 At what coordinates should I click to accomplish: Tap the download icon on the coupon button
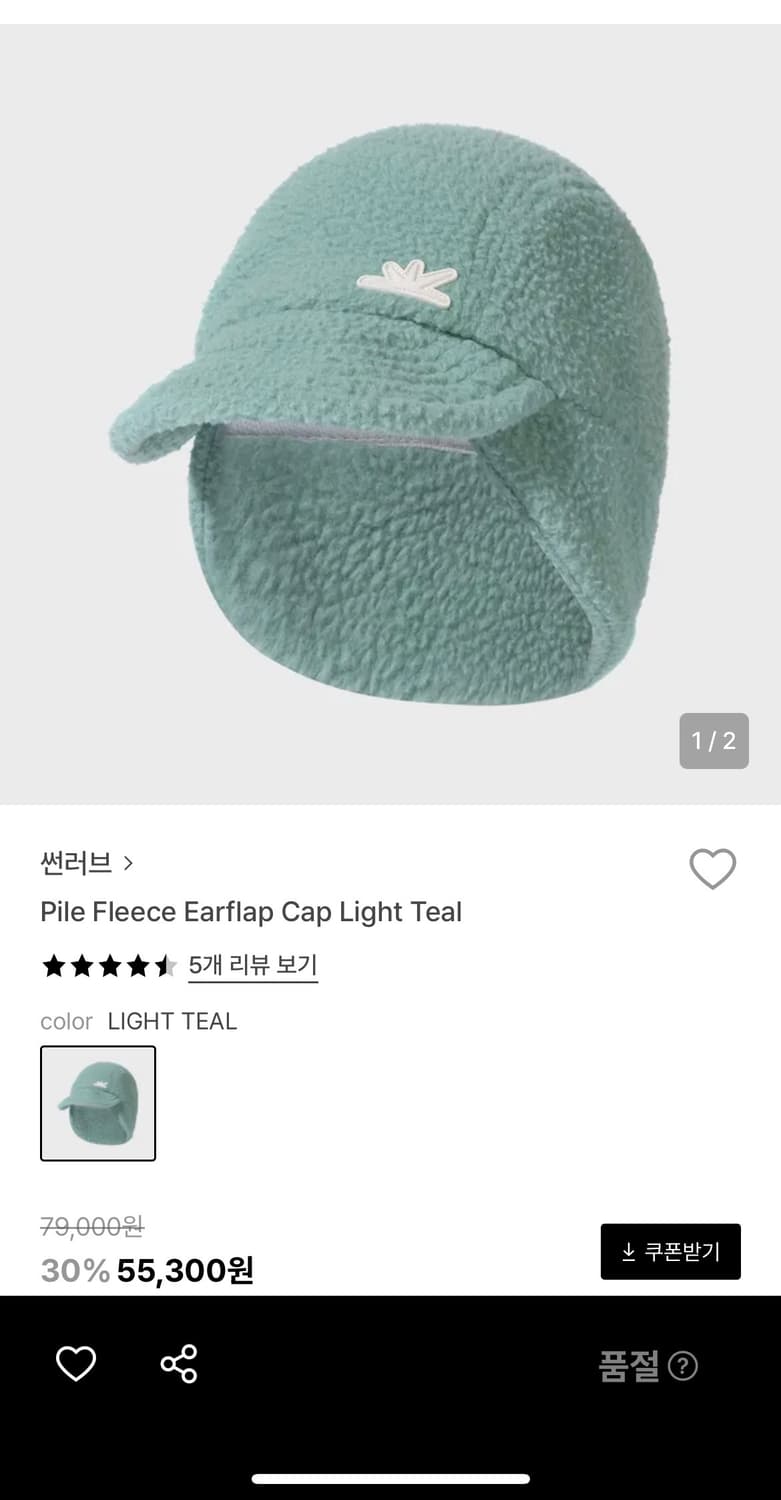(x=629, y=1251)
